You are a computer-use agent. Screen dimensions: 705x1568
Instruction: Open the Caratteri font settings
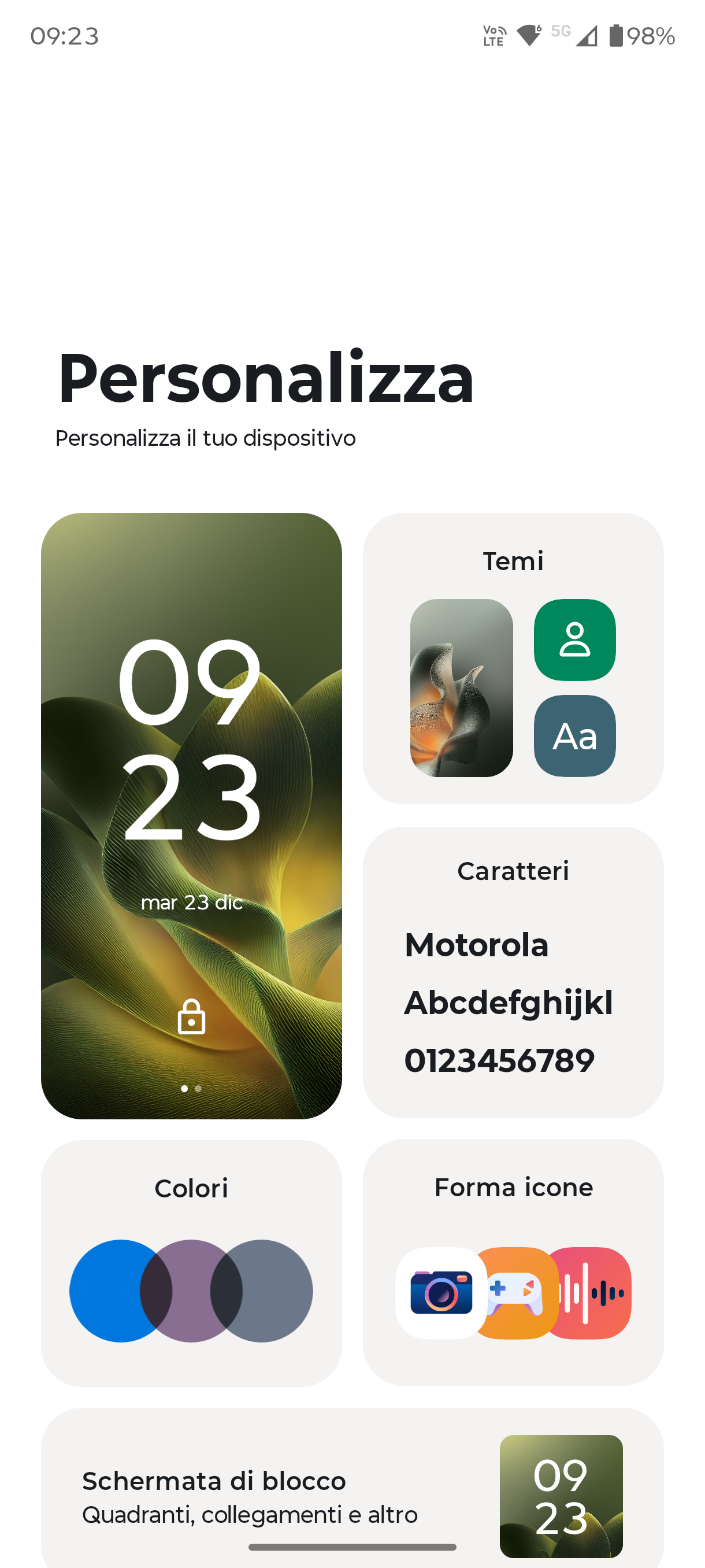click(x=513, y=971)
